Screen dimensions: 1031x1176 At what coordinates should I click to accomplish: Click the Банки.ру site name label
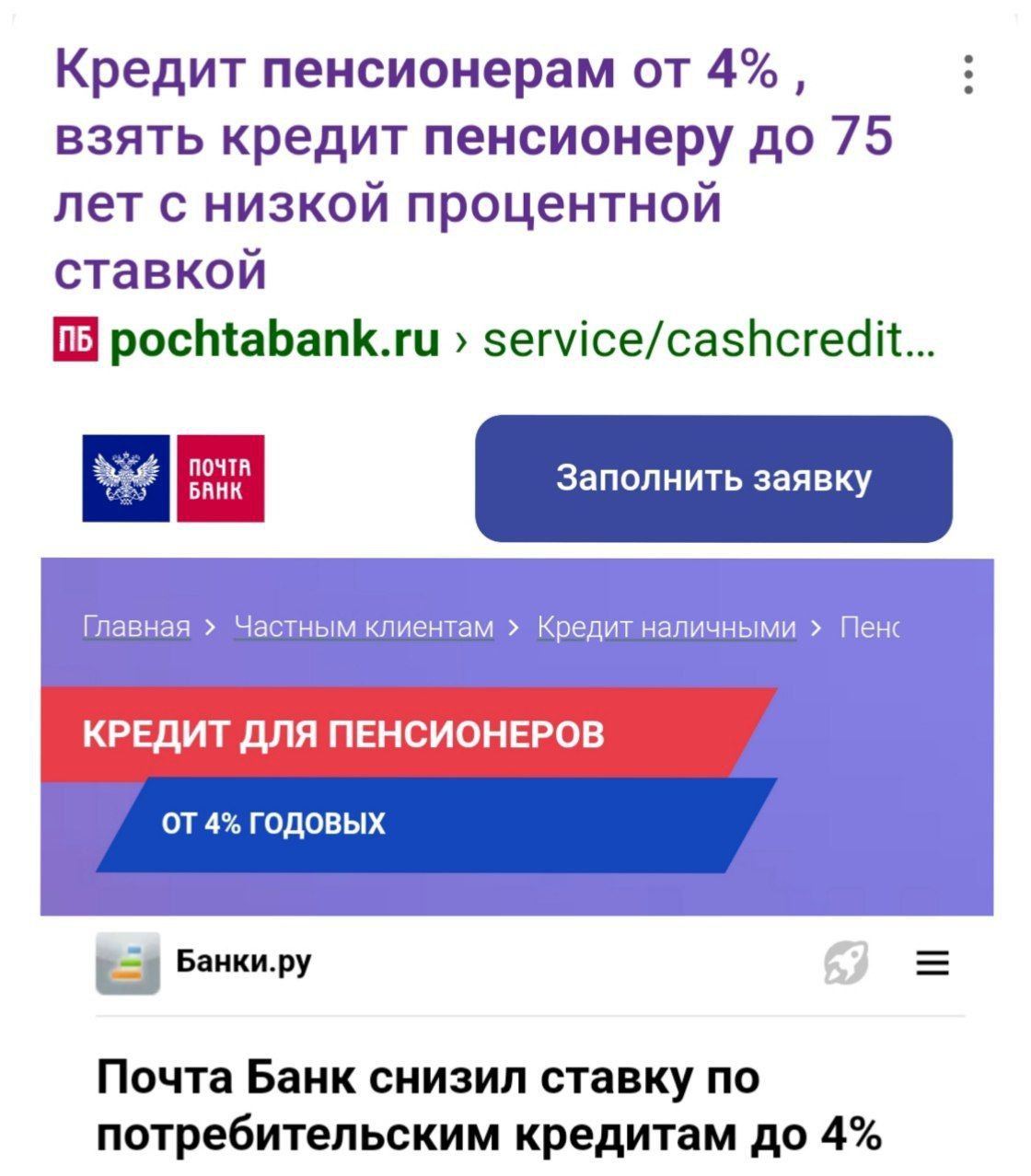[243, 961]
